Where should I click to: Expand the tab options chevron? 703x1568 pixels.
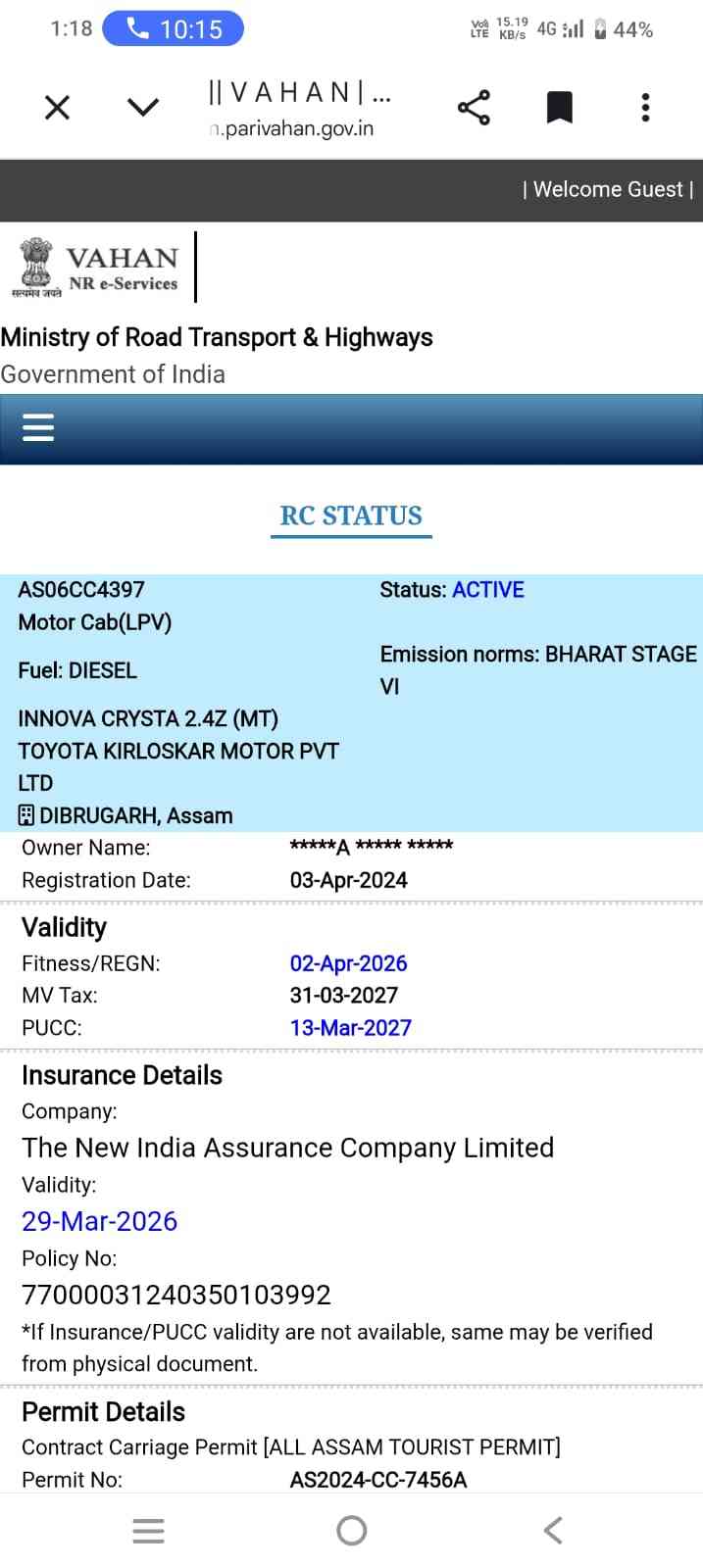tap(143, 107)
